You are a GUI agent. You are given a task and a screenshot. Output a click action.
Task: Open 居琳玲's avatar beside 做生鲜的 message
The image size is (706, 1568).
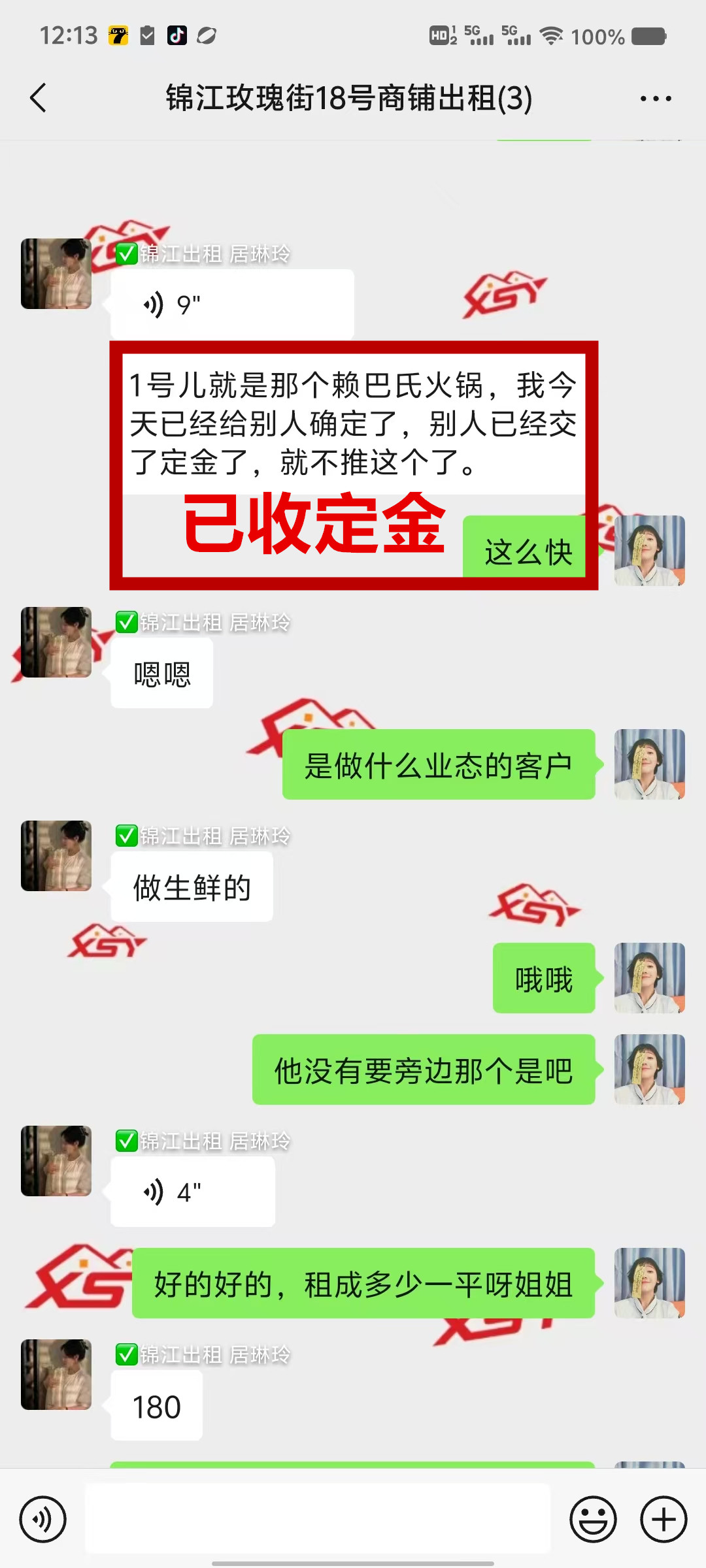pos(56,856)
